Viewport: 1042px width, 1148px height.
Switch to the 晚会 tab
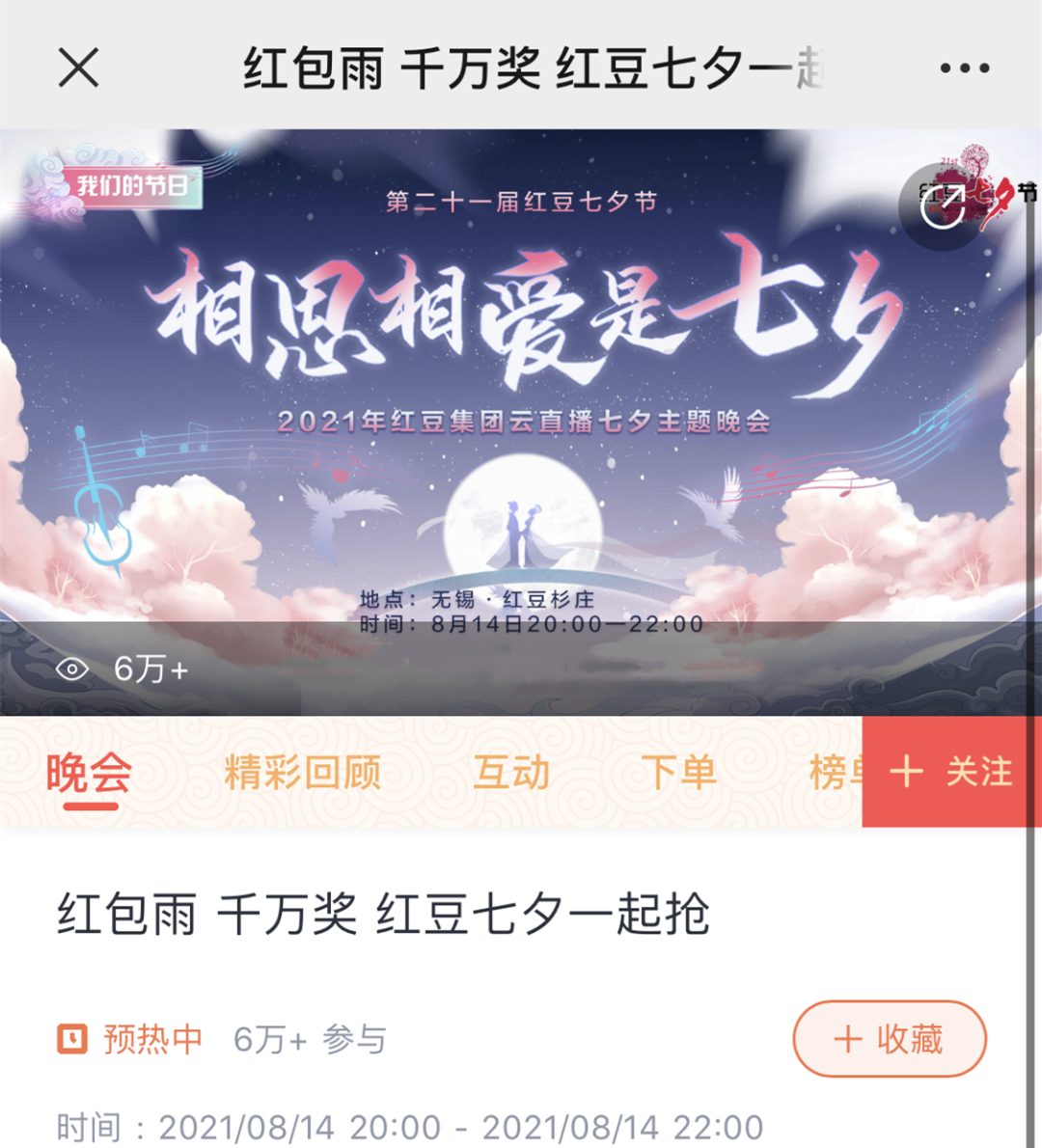[89, 773]
